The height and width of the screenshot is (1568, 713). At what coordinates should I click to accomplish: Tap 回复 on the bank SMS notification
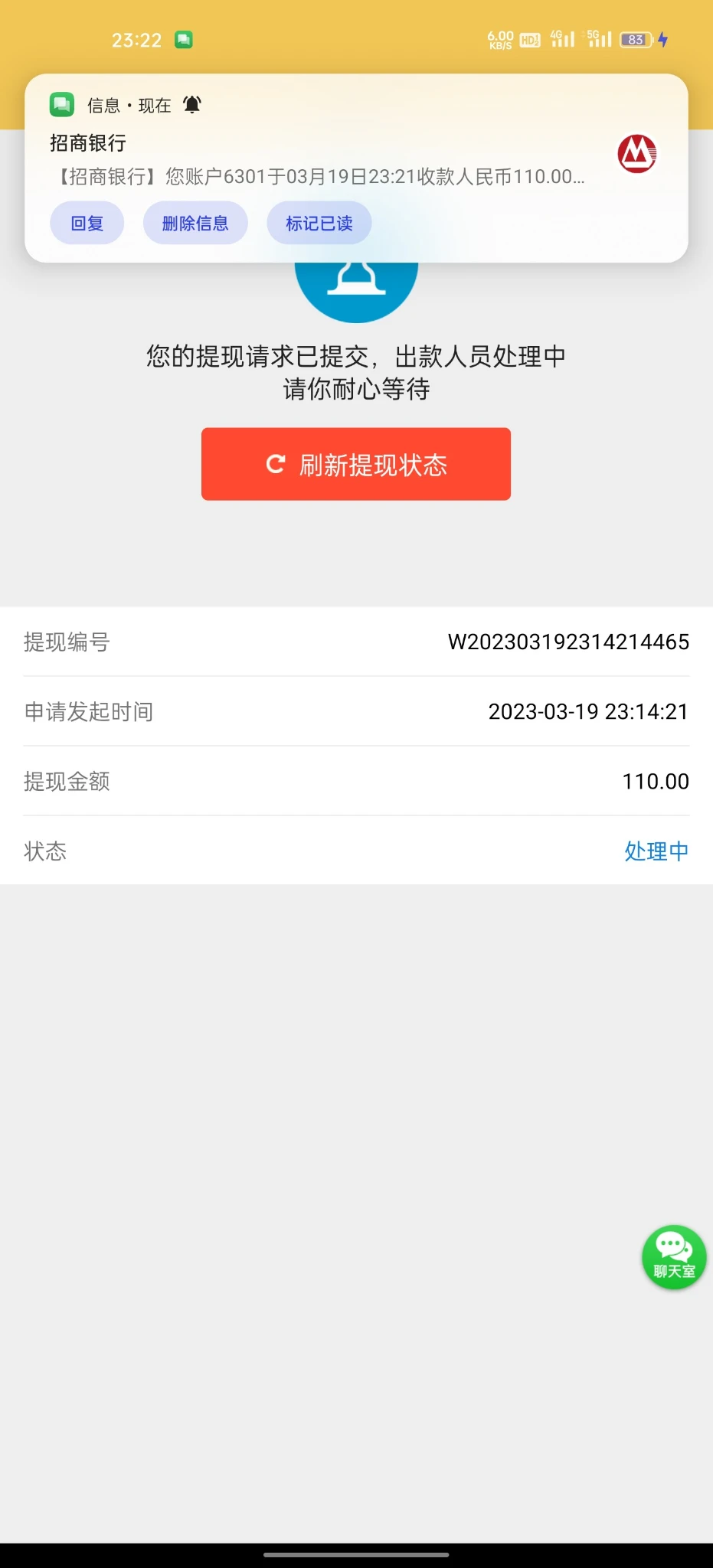point(87,224)
